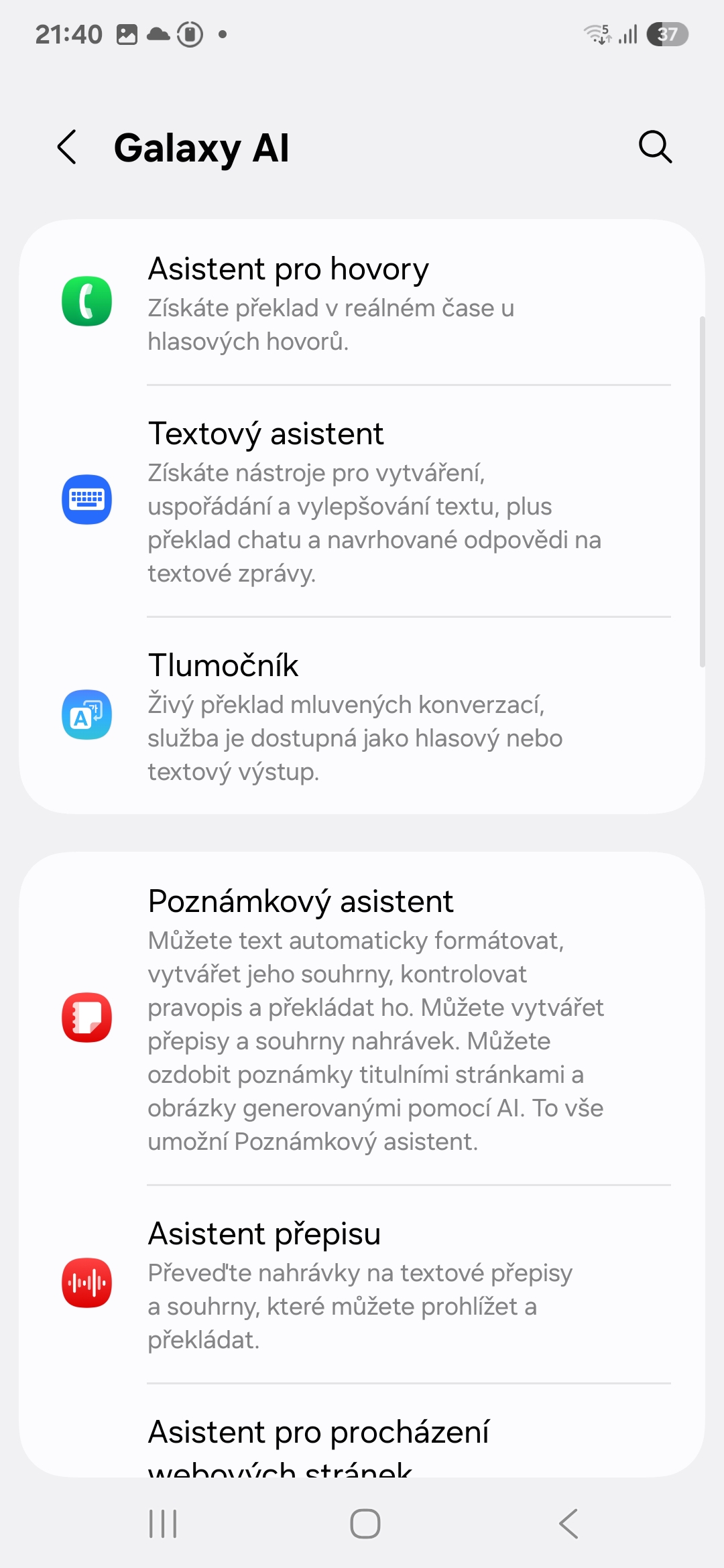The width and height of the screenshot is (724, 1568).
Task: Tap the system home button
Action: (x=365, y=1523)
